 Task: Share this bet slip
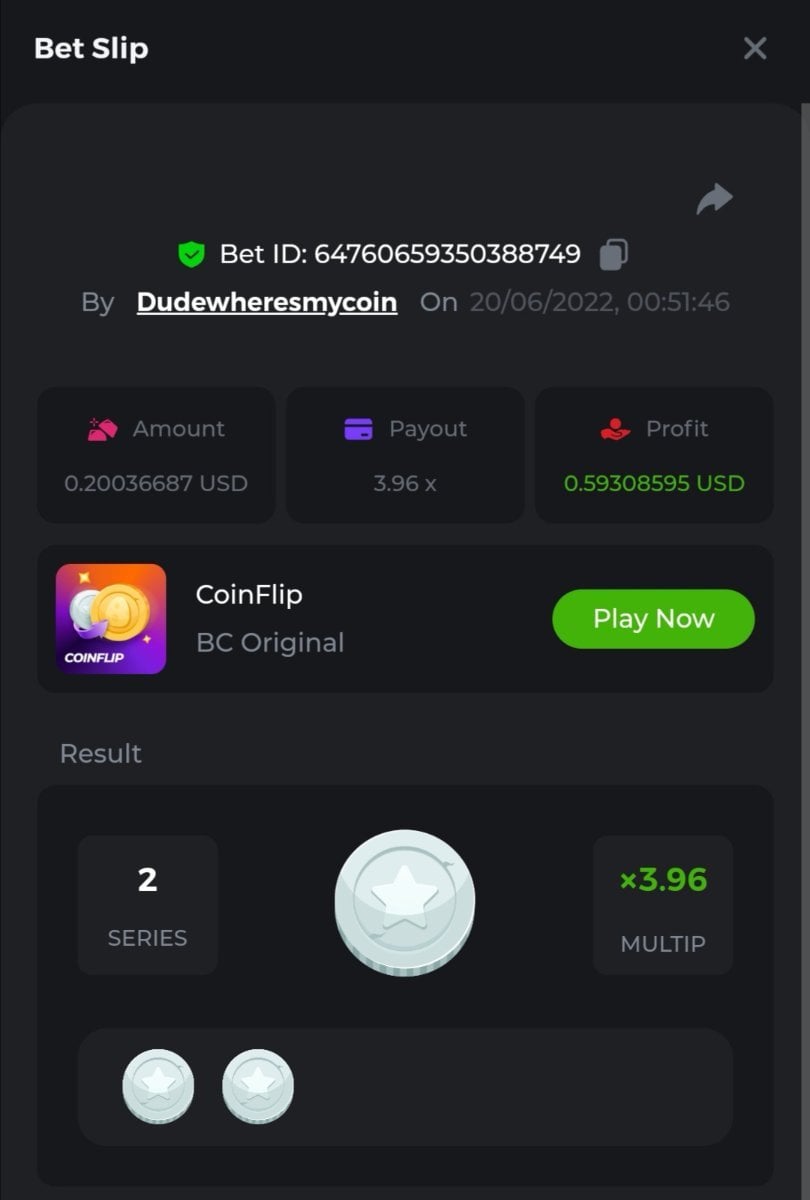tap(714, 199)
